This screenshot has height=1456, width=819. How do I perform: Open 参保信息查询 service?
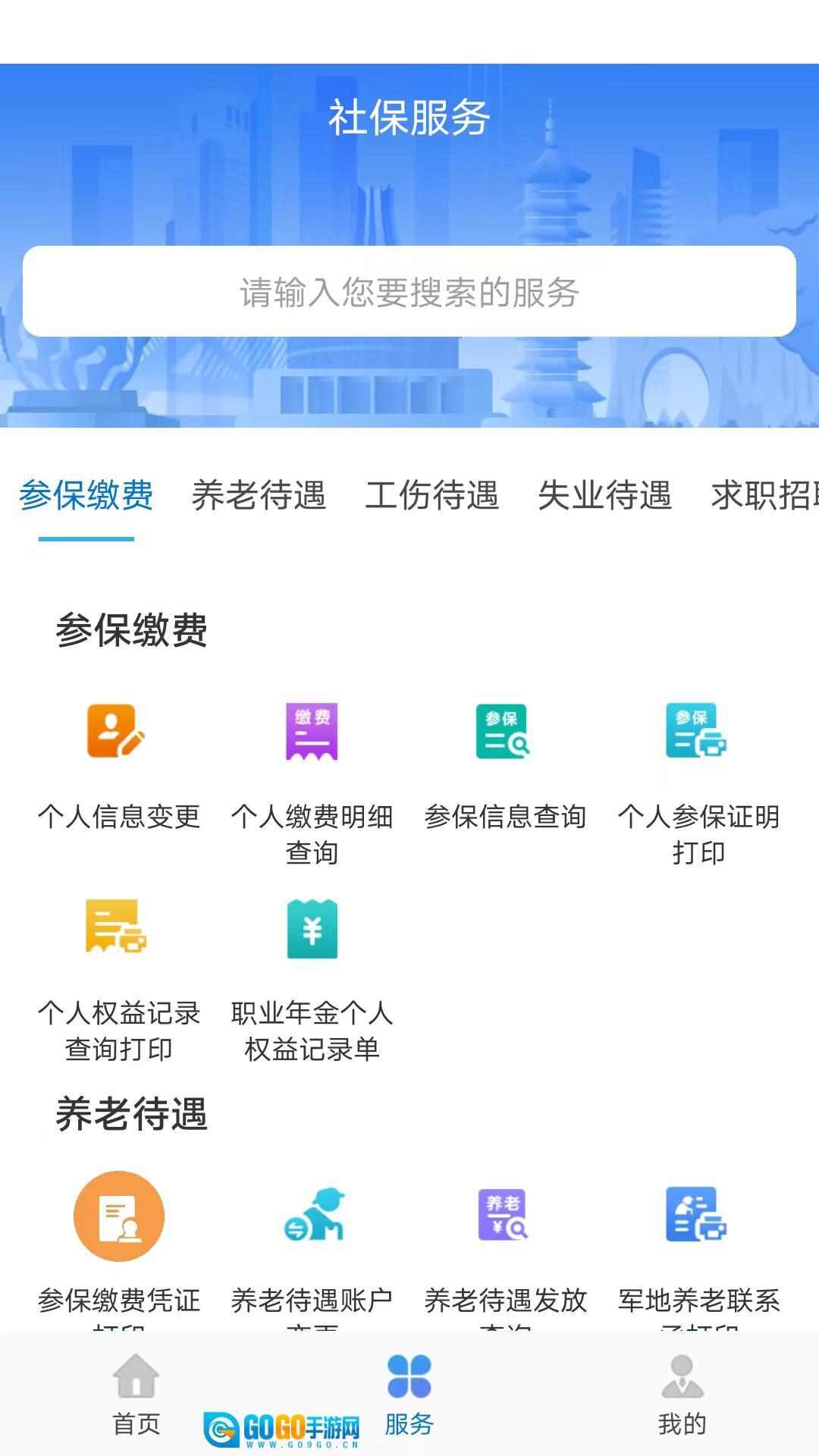504,764
